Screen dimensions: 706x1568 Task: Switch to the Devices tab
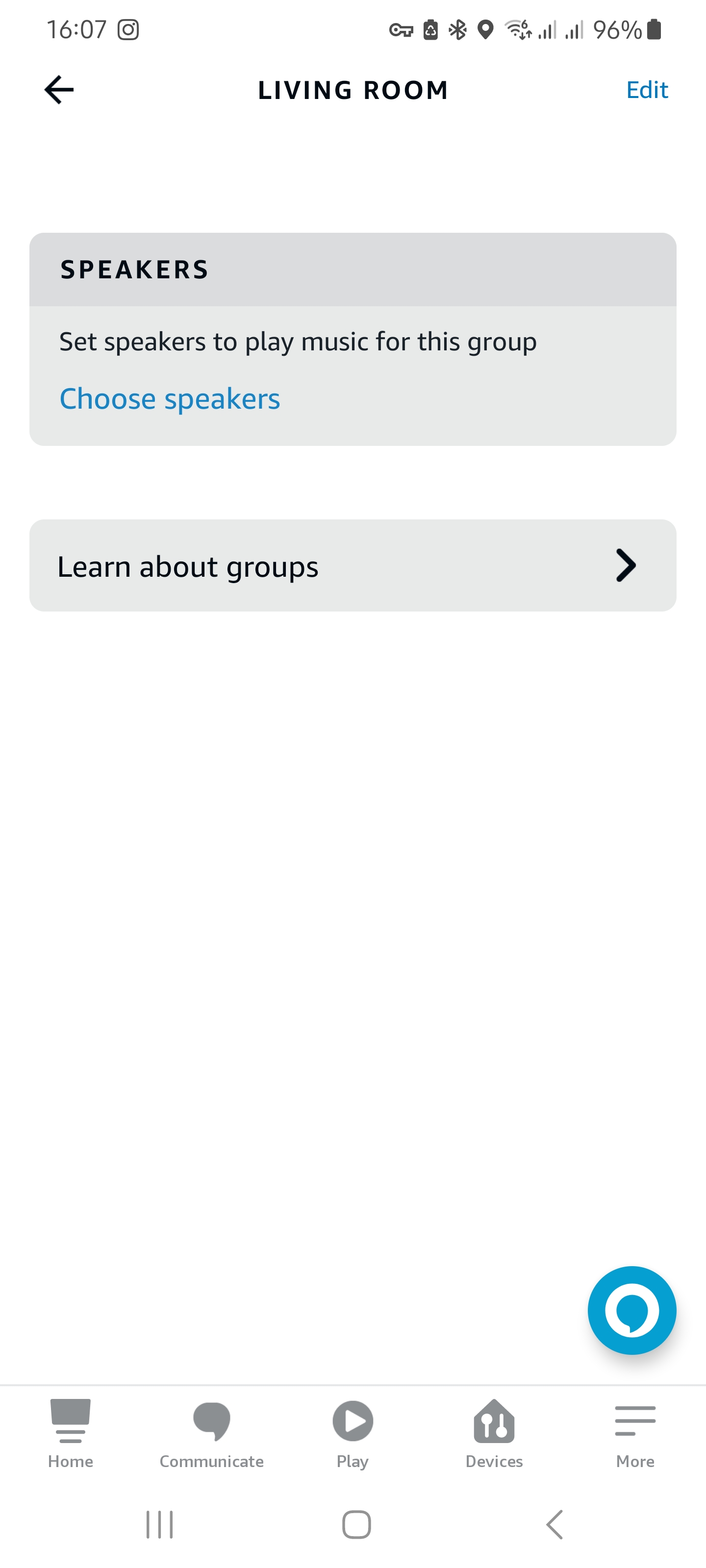(x=493, y=1433)
